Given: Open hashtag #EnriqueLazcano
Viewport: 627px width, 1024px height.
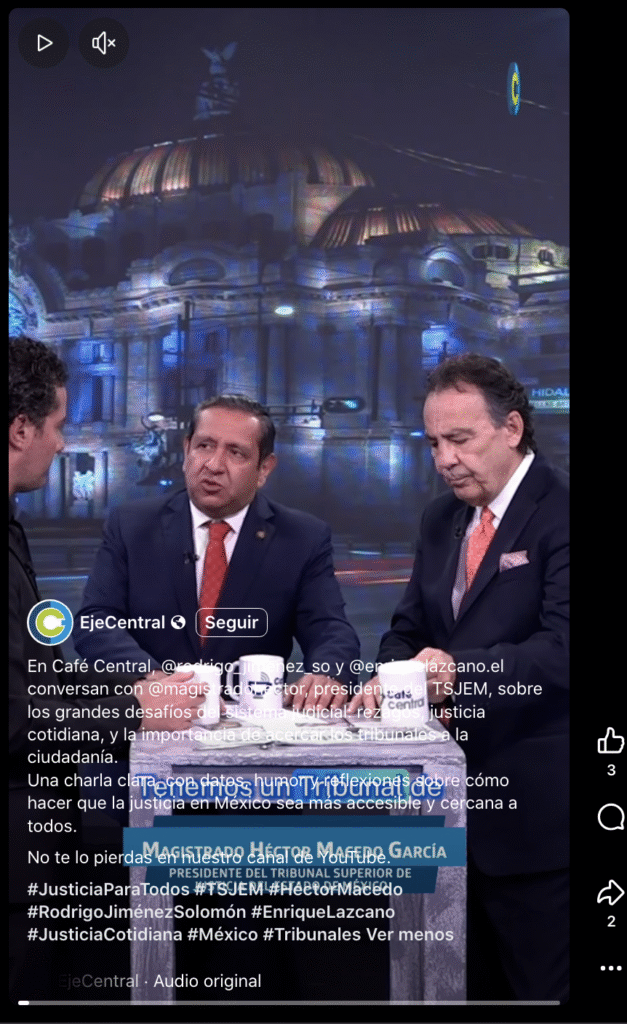Looking at the screenshot, I should [322, 912].
